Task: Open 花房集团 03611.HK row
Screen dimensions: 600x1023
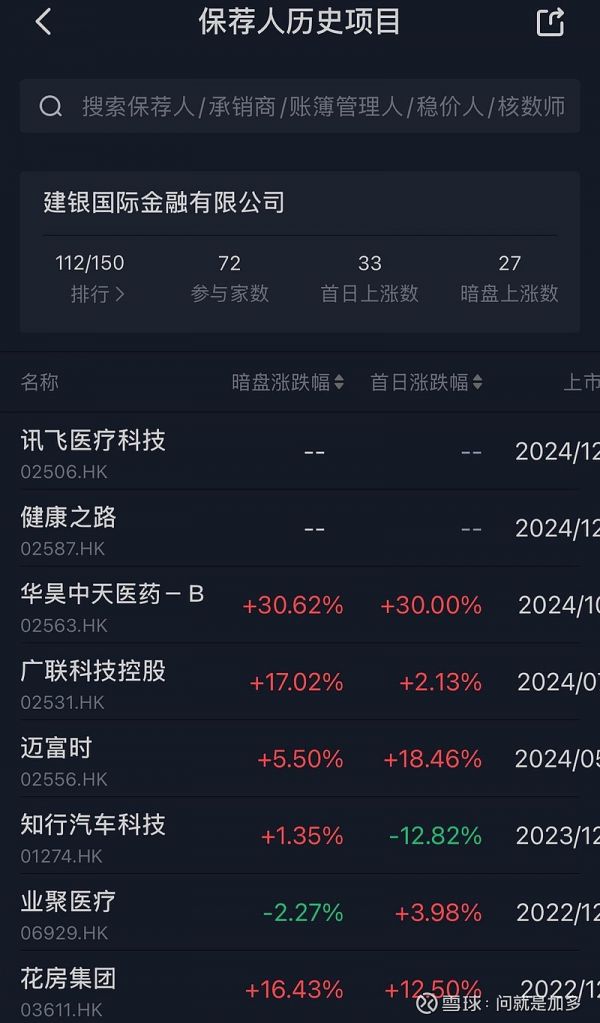Action: point(300,988)
